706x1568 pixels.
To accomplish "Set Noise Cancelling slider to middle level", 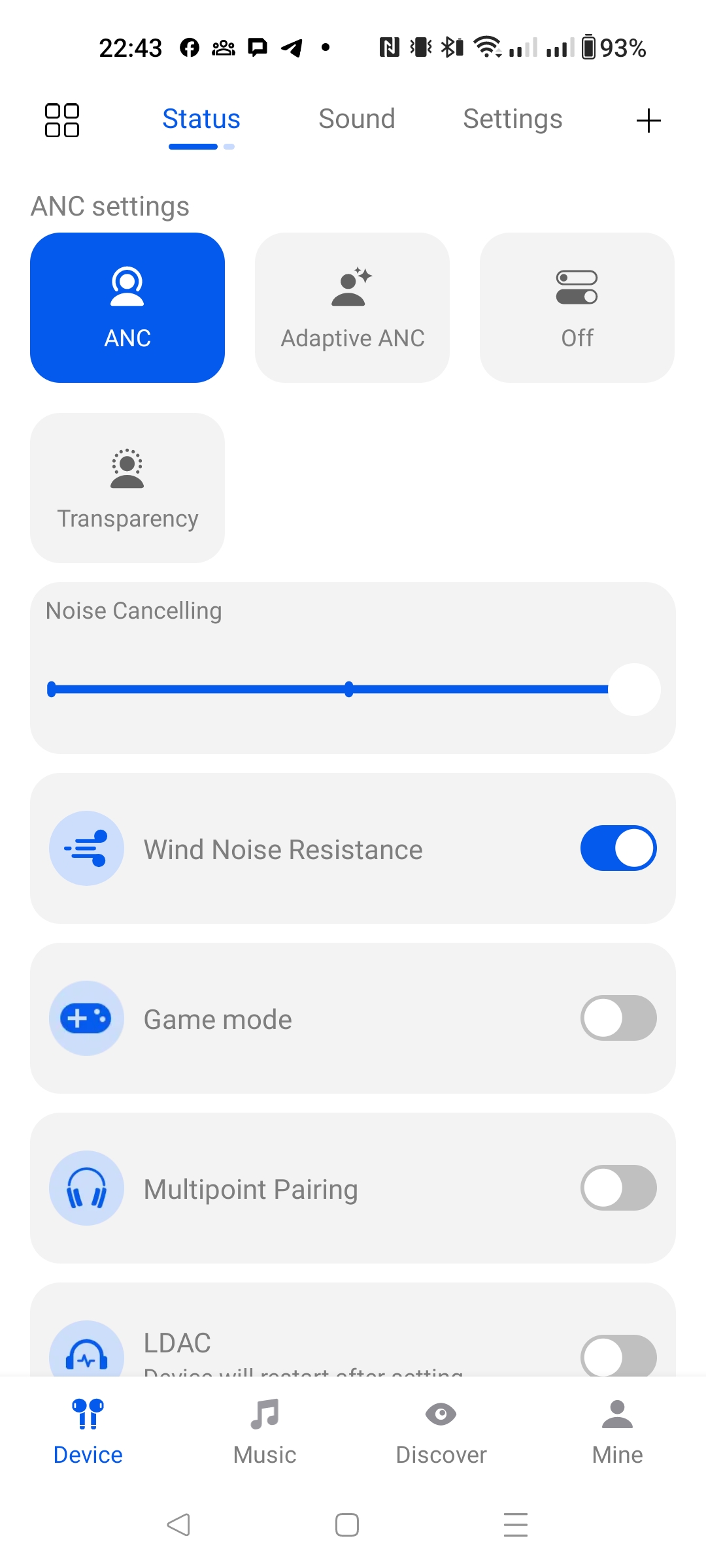I will (349, 689).
